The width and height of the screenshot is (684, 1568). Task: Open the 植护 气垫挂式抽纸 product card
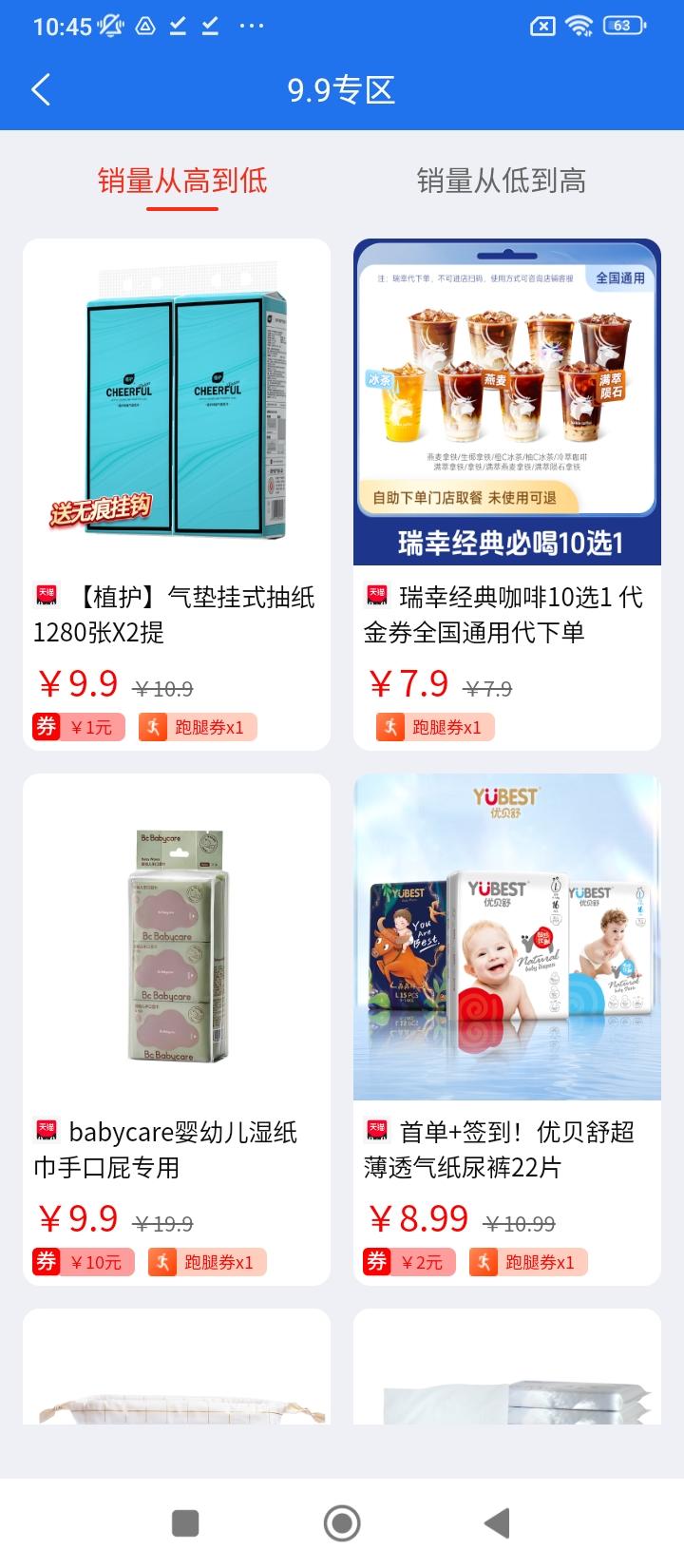tap(177, 494)
